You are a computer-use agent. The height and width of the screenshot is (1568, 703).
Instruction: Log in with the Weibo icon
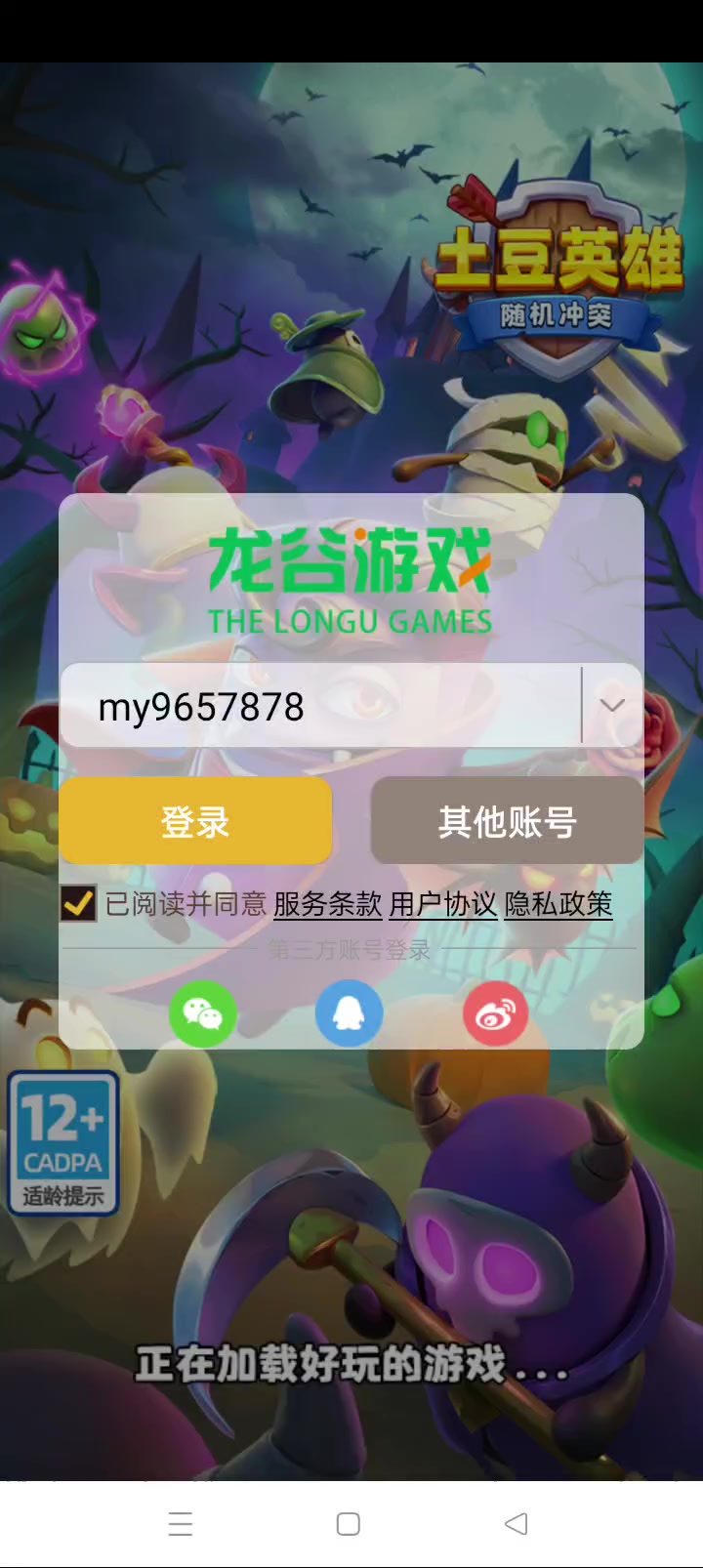click(496, 1013)
